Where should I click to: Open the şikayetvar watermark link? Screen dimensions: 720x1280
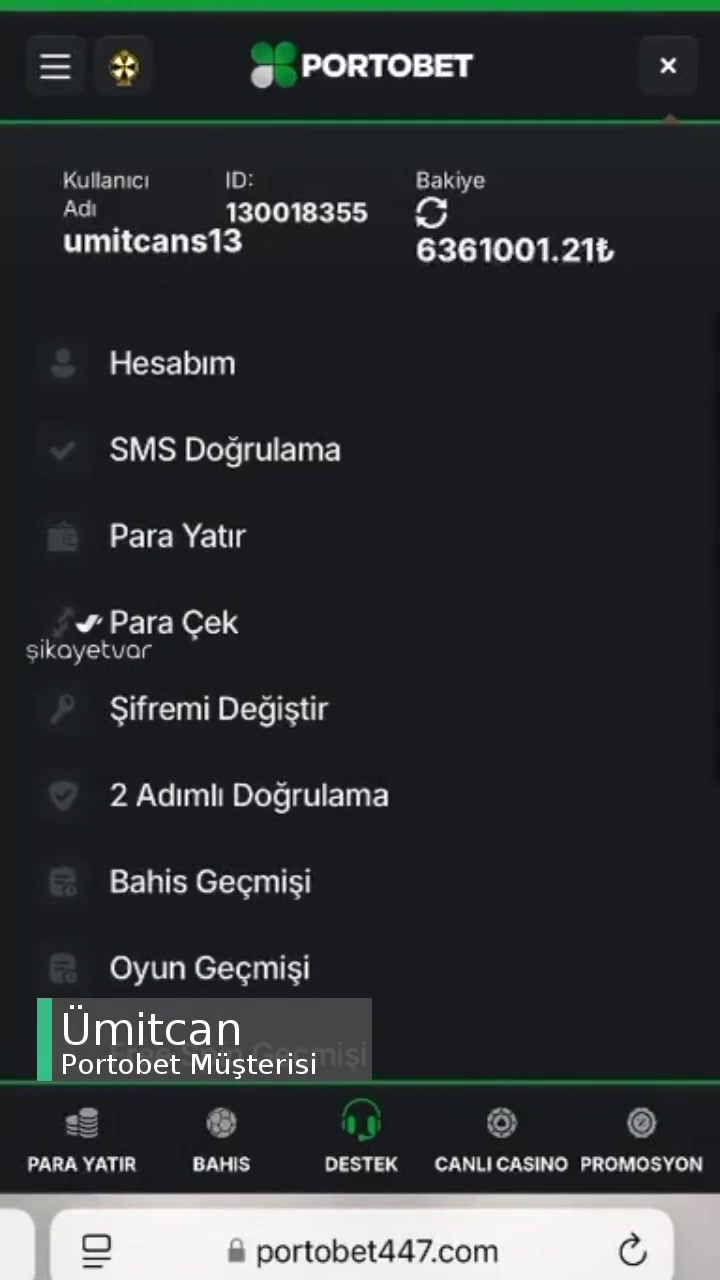(x=89, y=650)
